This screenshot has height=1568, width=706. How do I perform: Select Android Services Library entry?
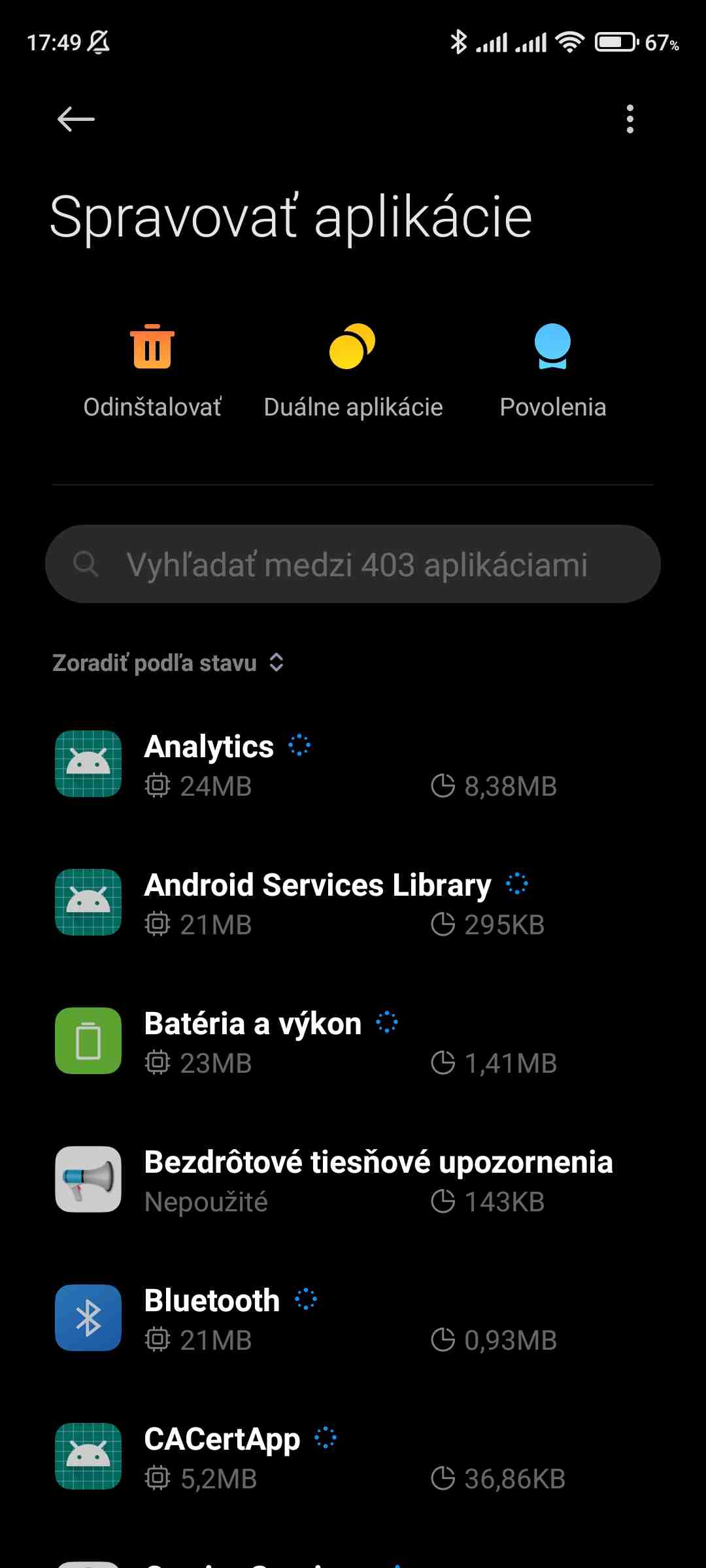pyautogui.click(x=353, y=903)
